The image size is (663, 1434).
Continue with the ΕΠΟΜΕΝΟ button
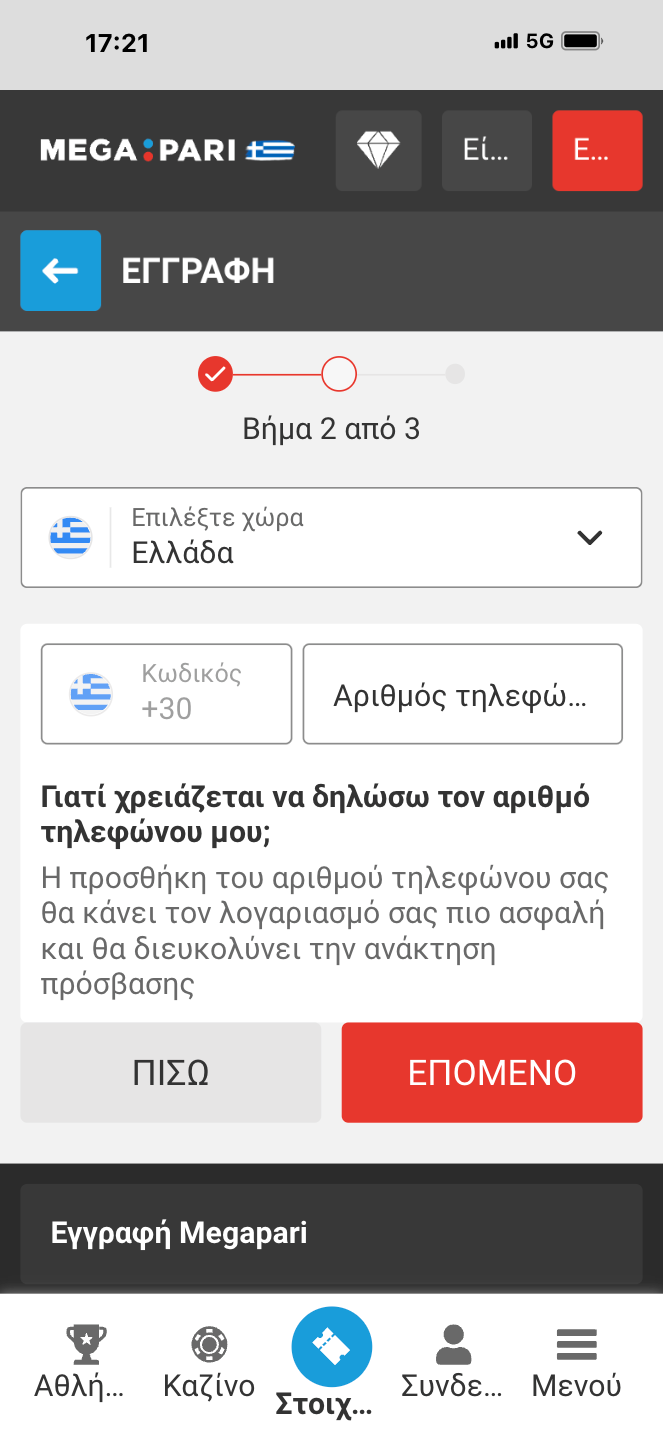[x=492, y=1072]
